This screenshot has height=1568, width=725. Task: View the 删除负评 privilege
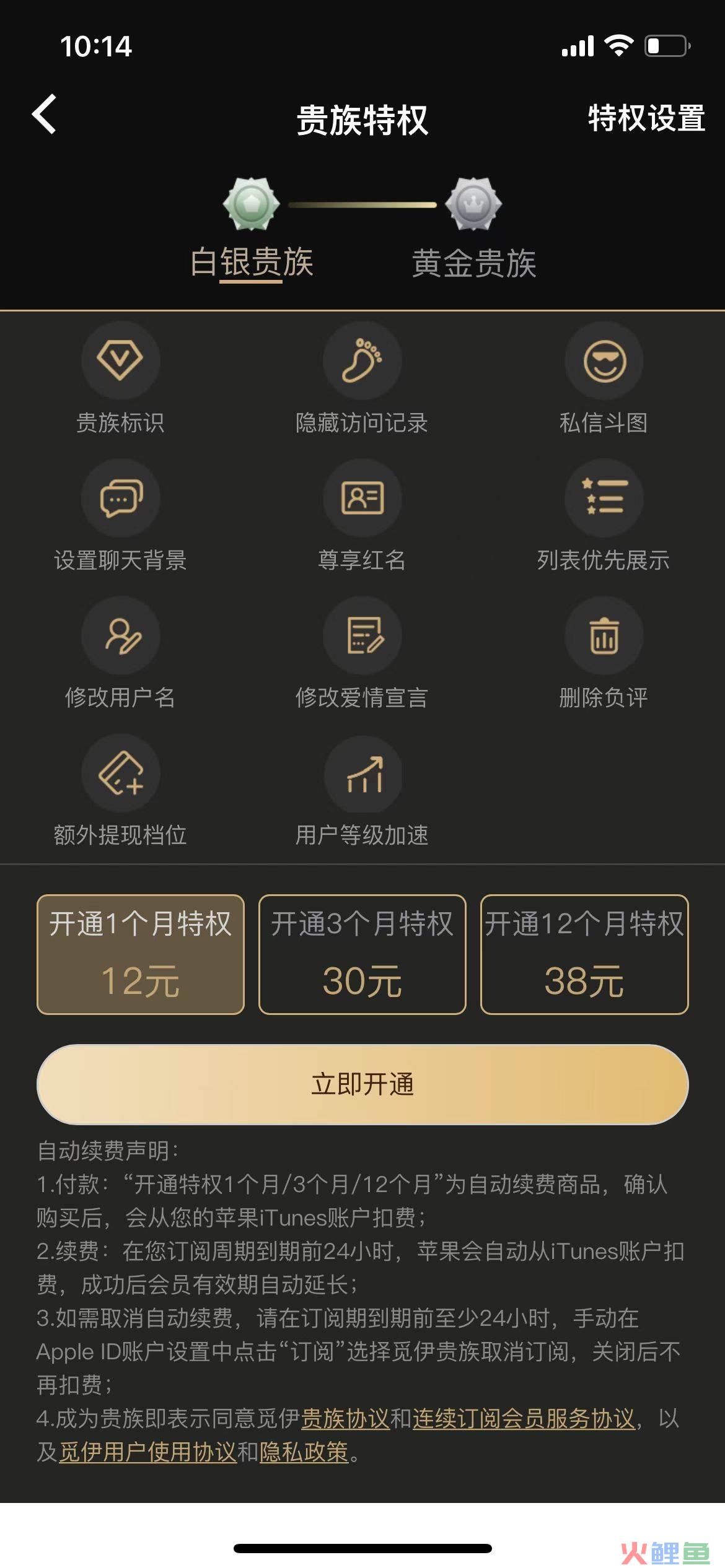click(x=604, y=653)
